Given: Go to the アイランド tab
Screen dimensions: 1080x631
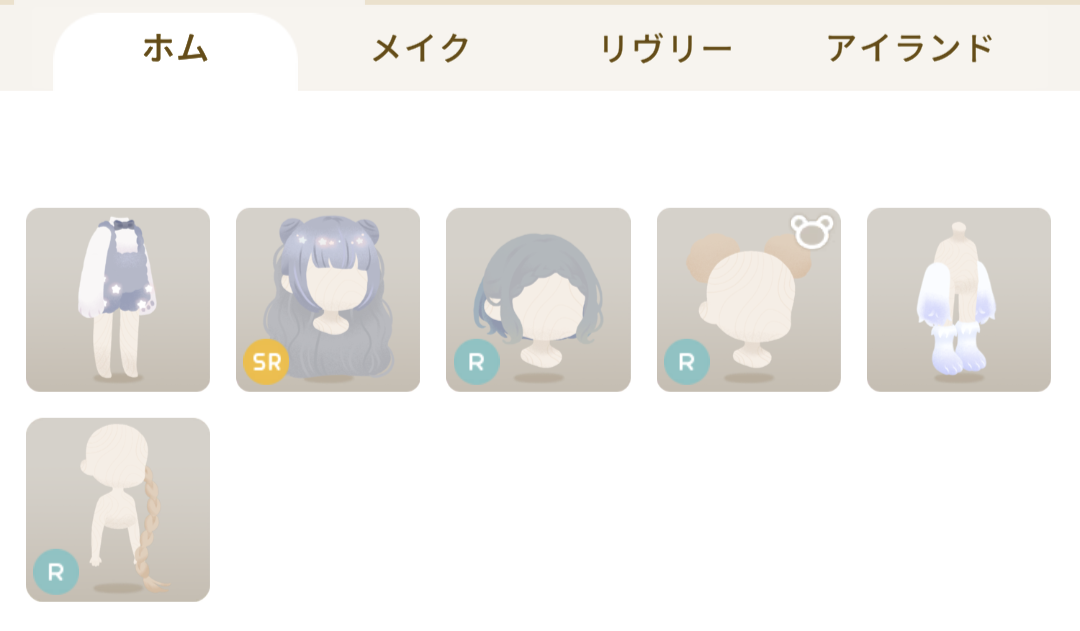Looking at the screenshot, I should point(910,48).
